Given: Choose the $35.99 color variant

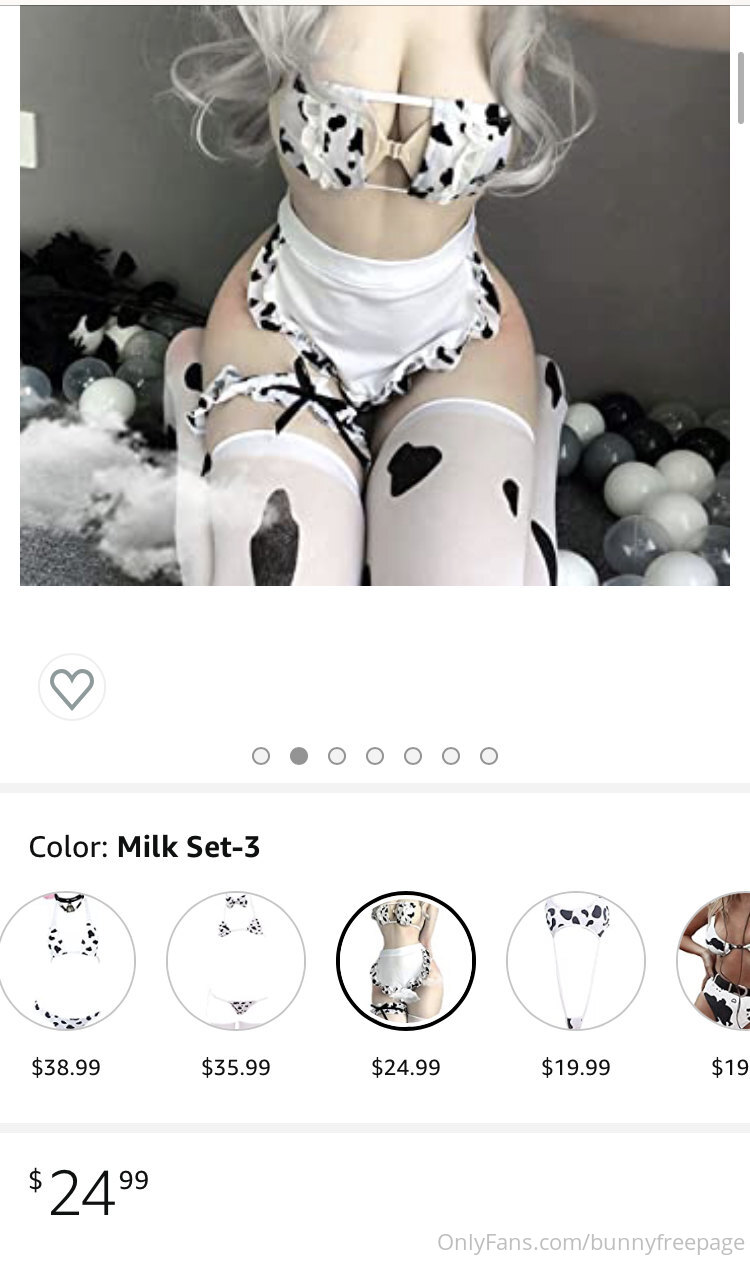Looking at the screenshot, I should point(236,961).
